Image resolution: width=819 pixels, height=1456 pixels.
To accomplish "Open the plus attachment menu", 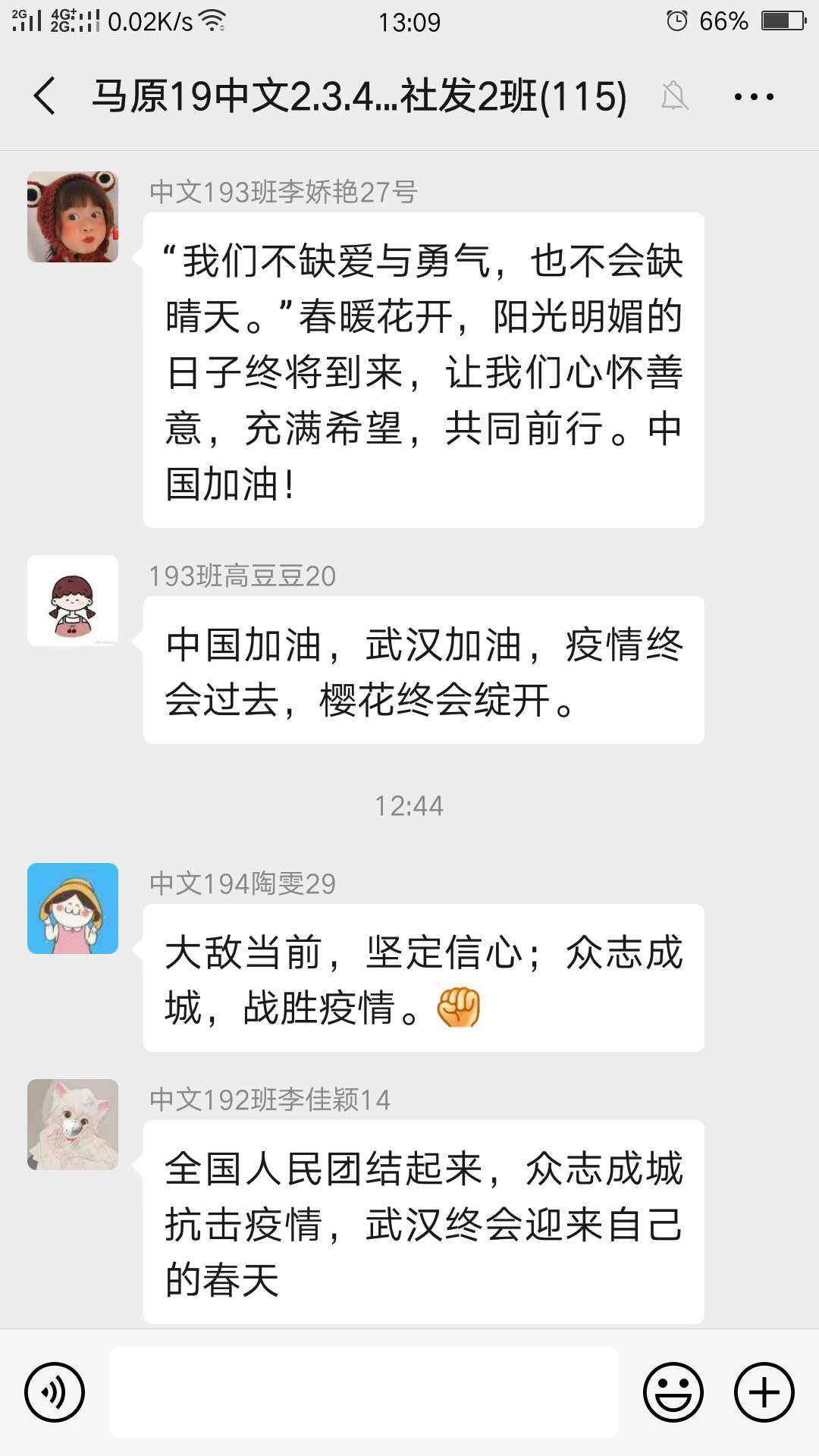I will 764,1392.
